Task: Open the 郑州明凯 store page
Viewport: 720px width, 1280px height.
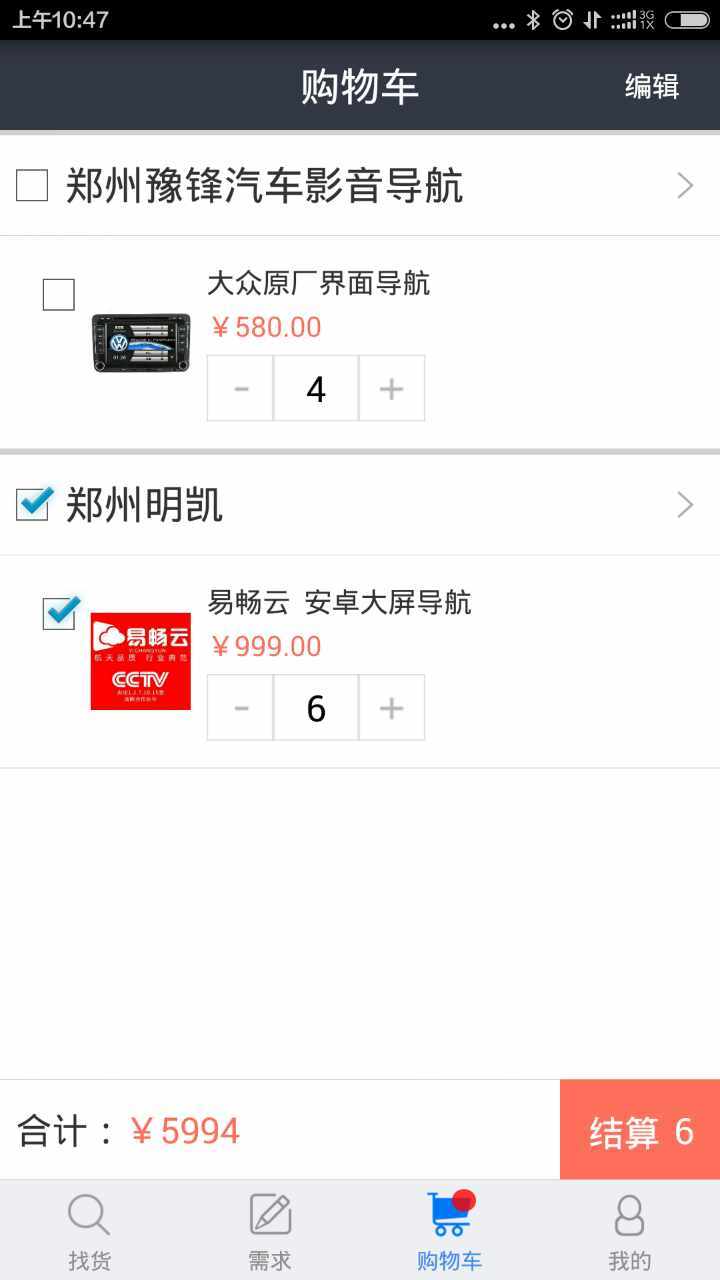Action: click(684, 505)
